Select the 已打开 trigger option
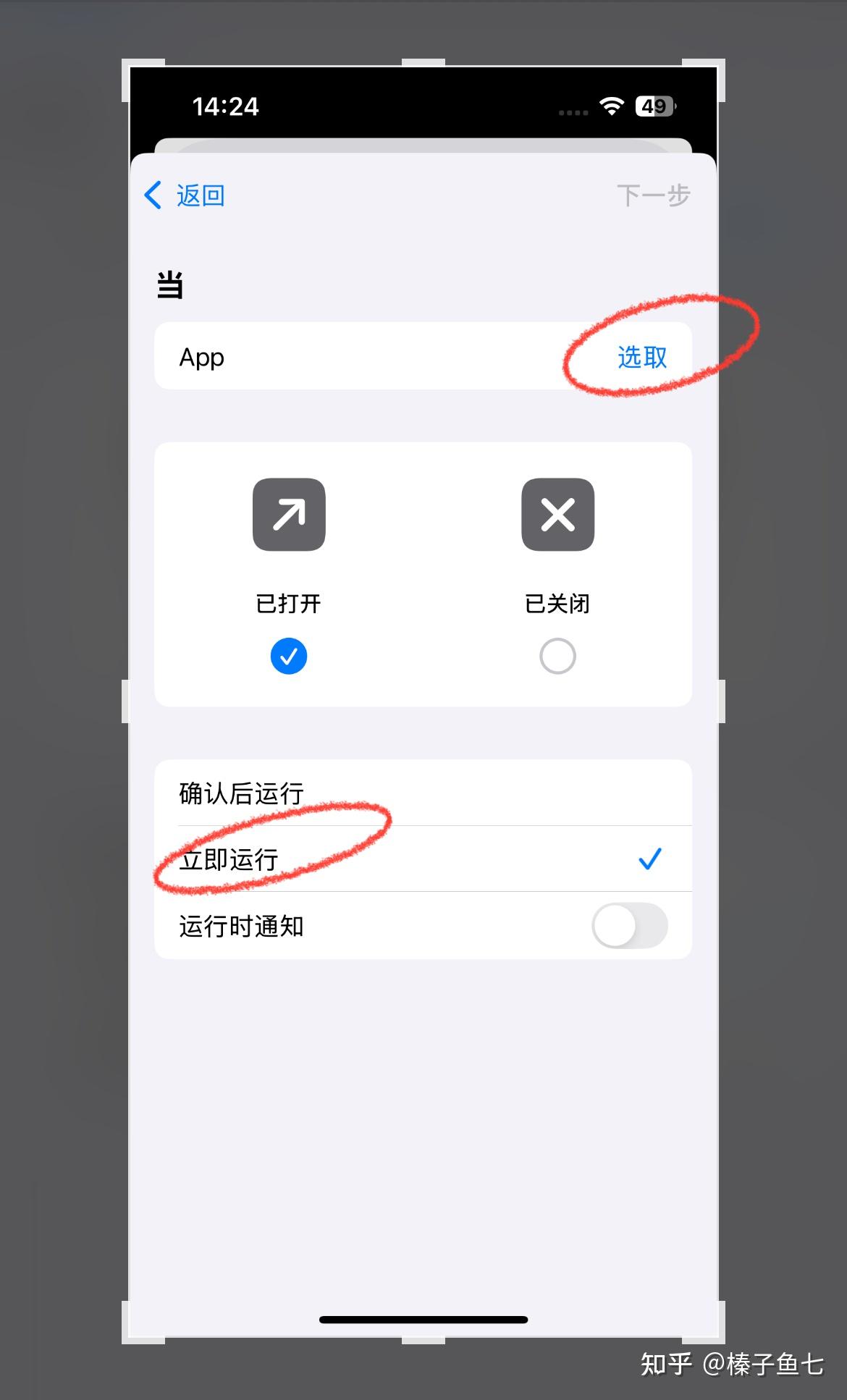 click(x=288, y=655)
